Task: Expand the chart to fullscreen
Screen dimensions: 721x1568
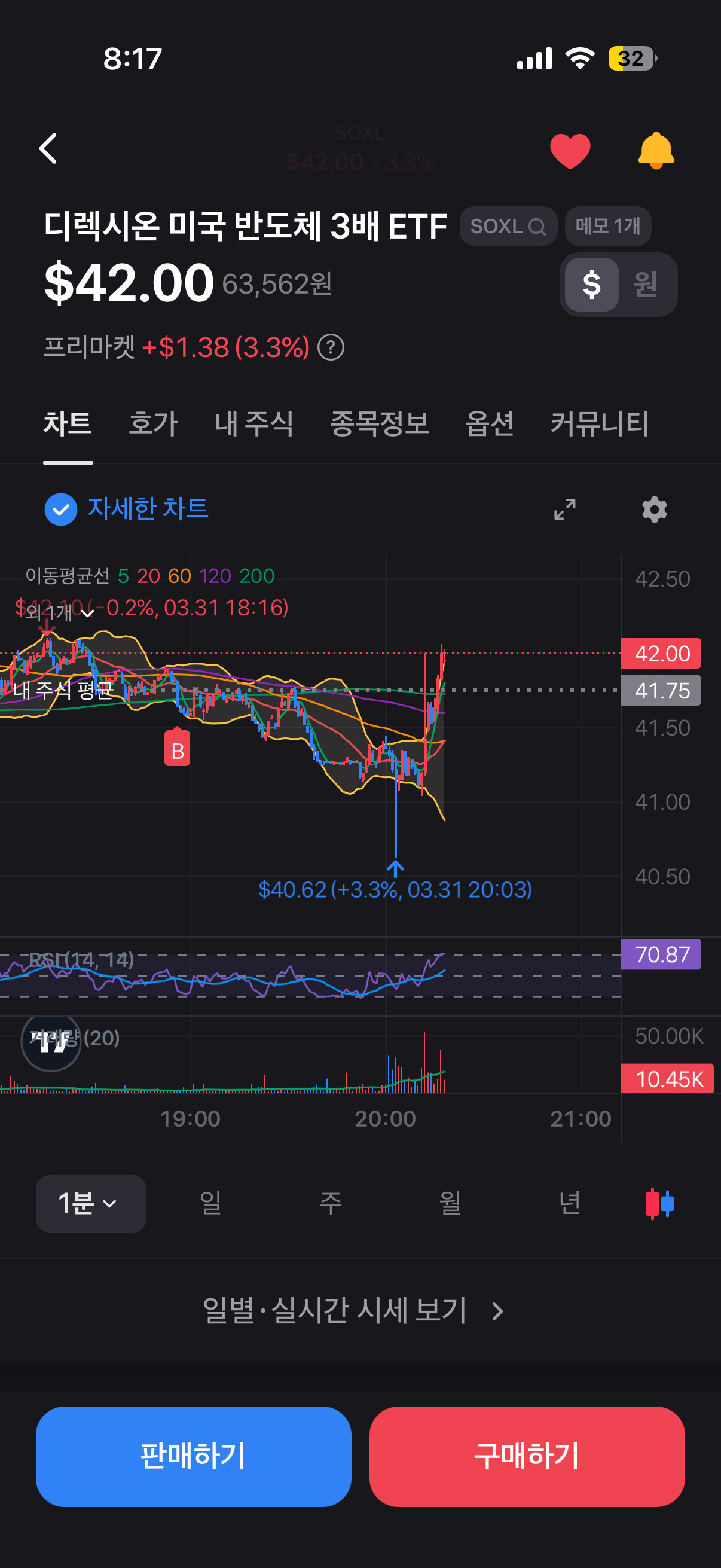Action: pyautogui.click(x=564, y=510)
